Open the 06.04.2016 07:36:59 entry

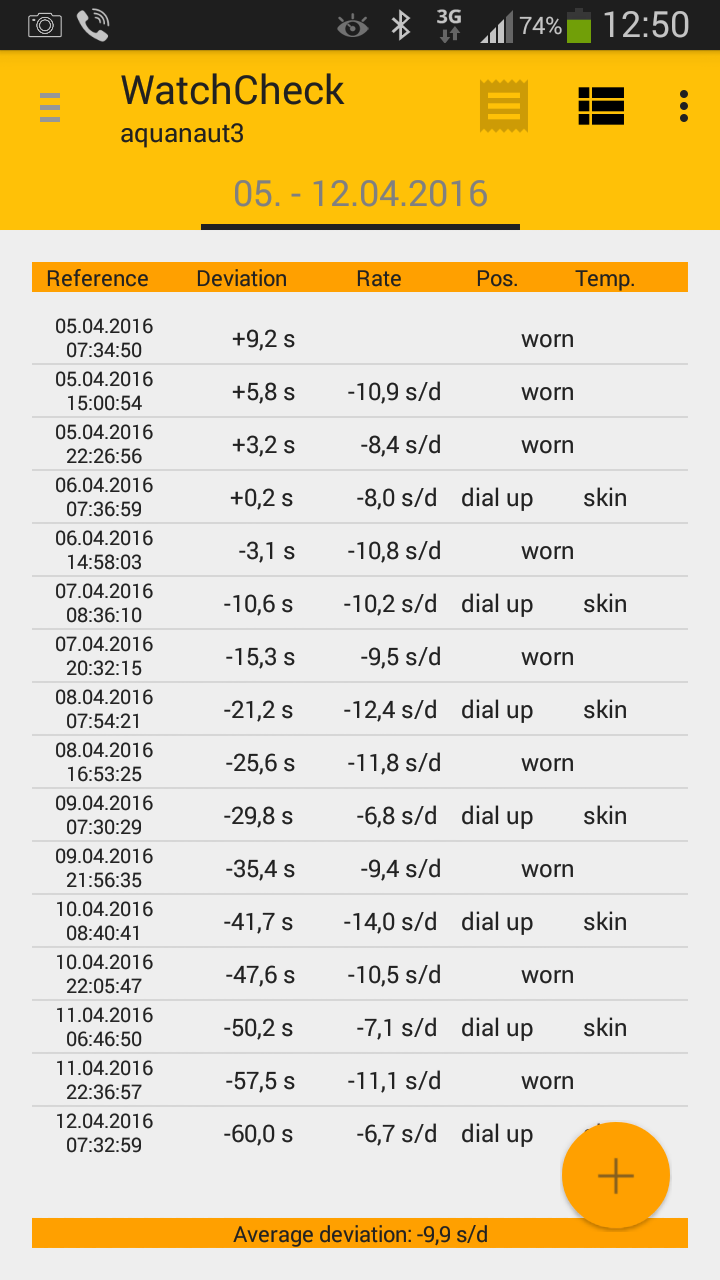[x=360, y=497]
